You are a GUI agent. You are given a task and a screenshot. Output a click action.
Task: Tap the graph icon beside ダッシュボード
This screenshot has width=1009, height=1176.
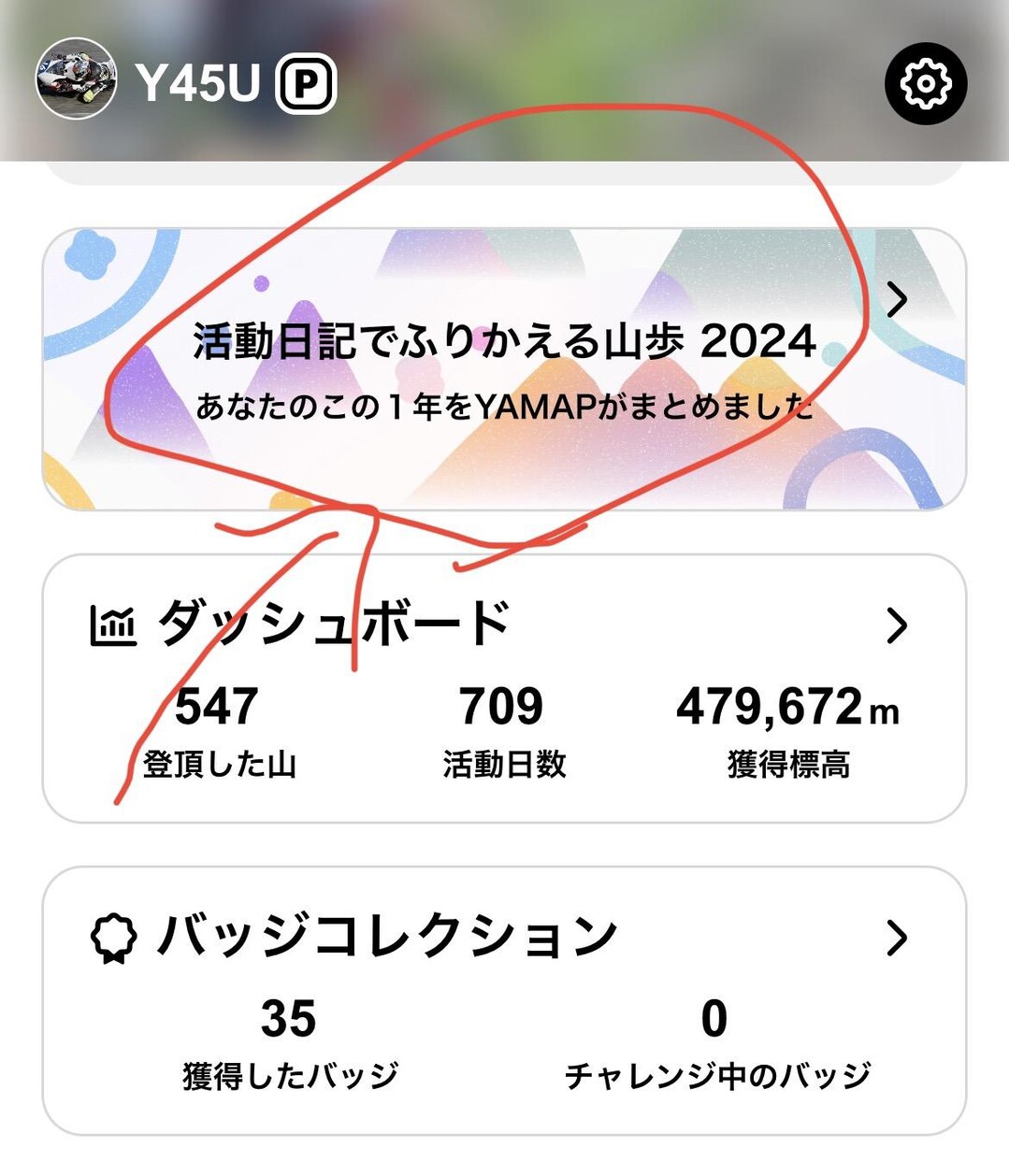(113, 623)
